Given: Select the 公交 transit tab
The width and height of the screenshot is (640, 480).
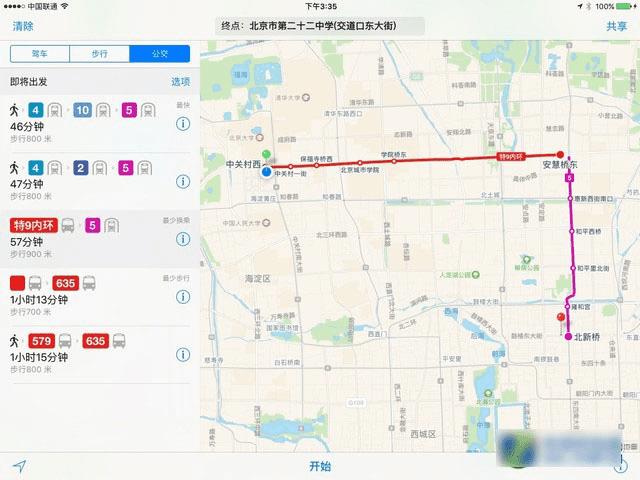Looking at the screenshot, I should tap(159, 53).
